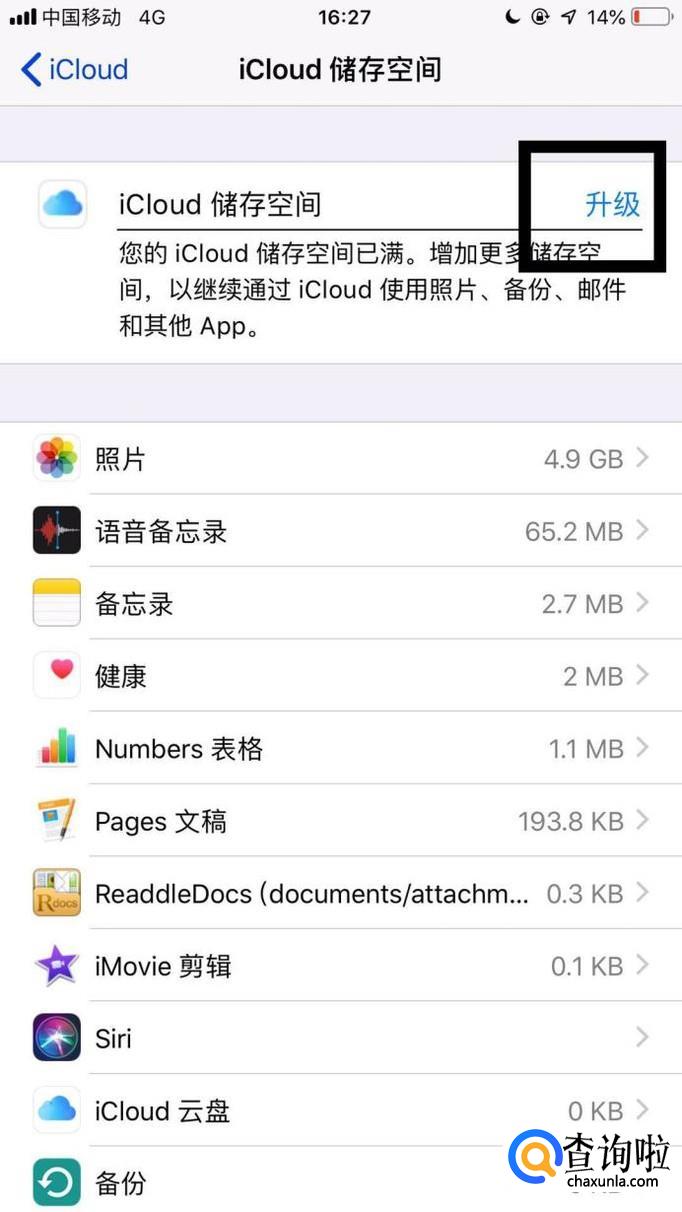Screen dimensions: 682x1212
Task: Open Numbers 表格 storage row
Action: pos(340,749)
